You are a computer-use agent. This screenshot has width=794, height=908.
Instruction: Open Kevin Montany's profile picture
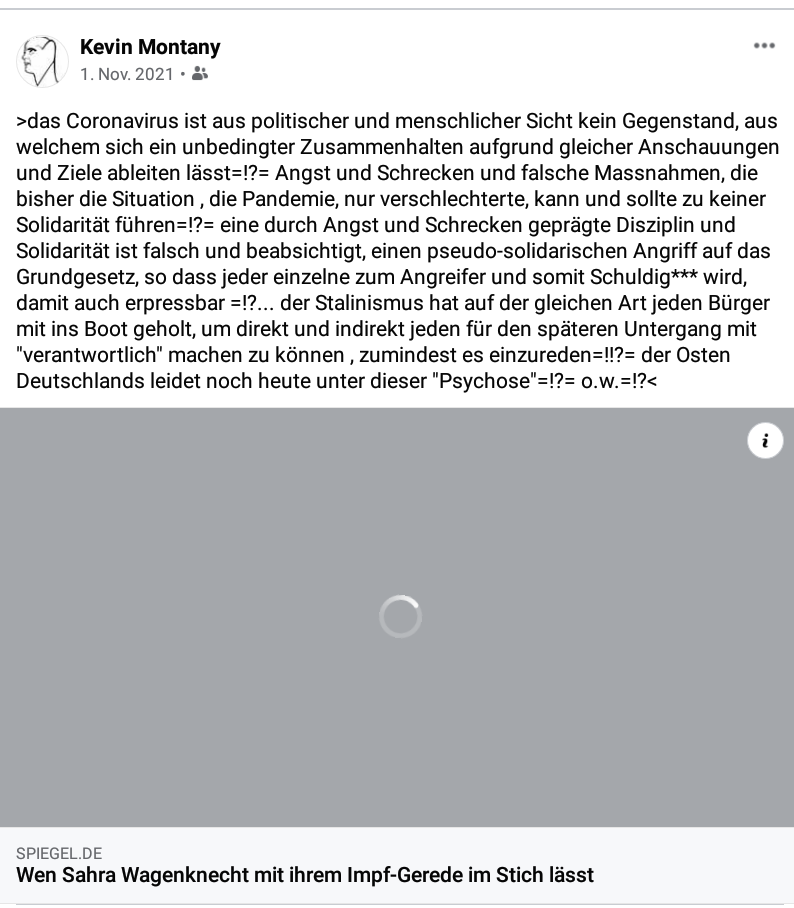pyautogui.click(x=42, y=60)
